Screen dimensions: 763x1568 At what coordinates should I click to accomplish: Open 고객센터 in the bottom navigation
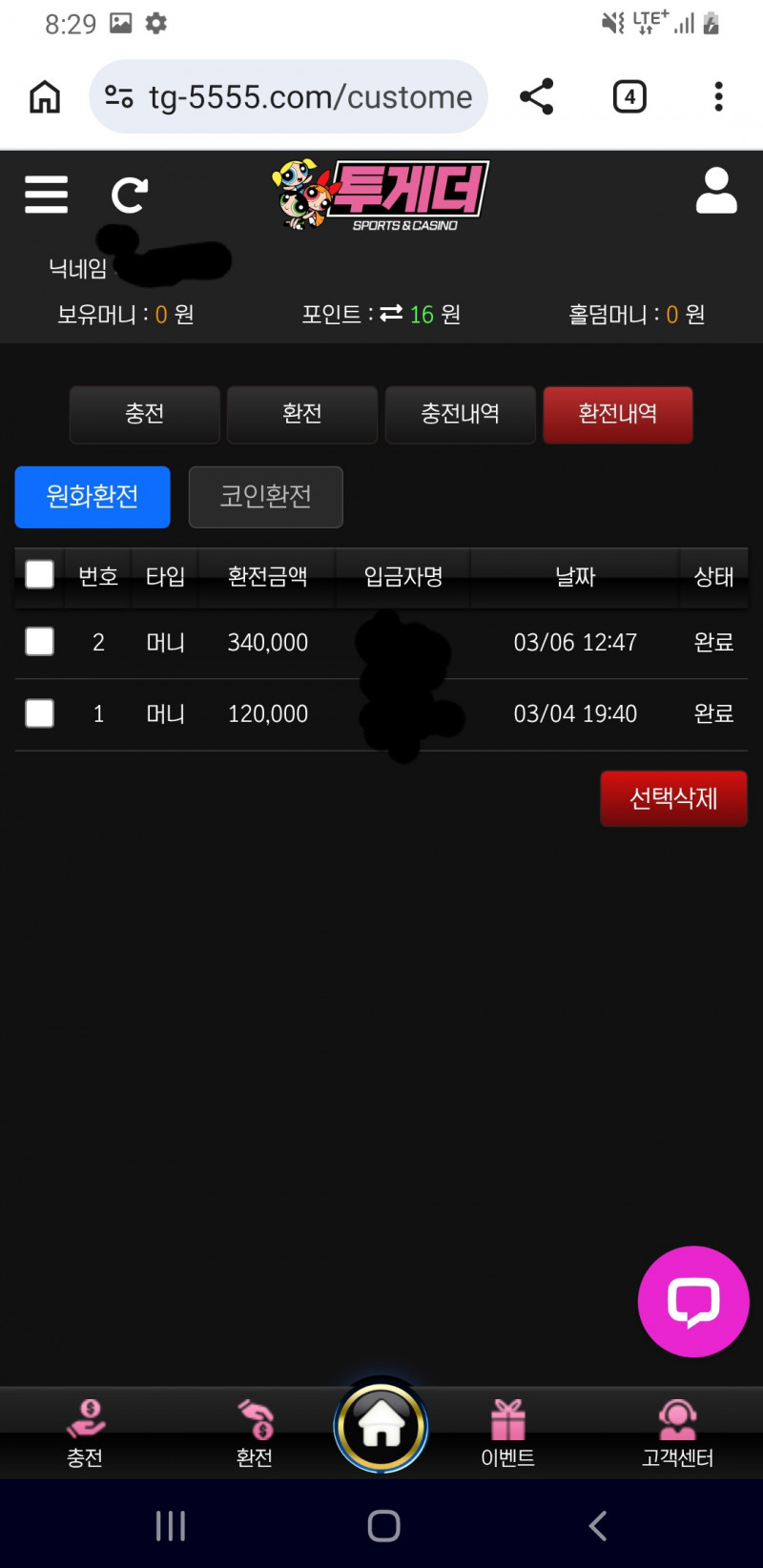(x=677, y=1433)
